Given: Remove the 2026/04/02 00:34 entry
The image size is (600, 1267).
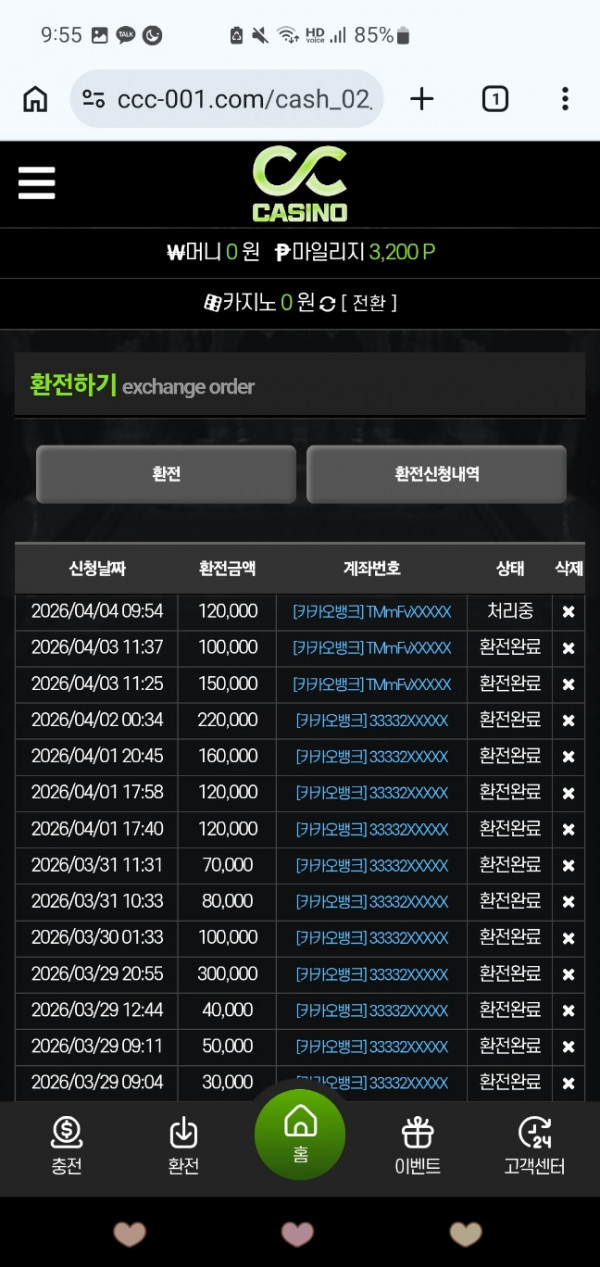Looking at the screenshot, I should click(568, 721).
